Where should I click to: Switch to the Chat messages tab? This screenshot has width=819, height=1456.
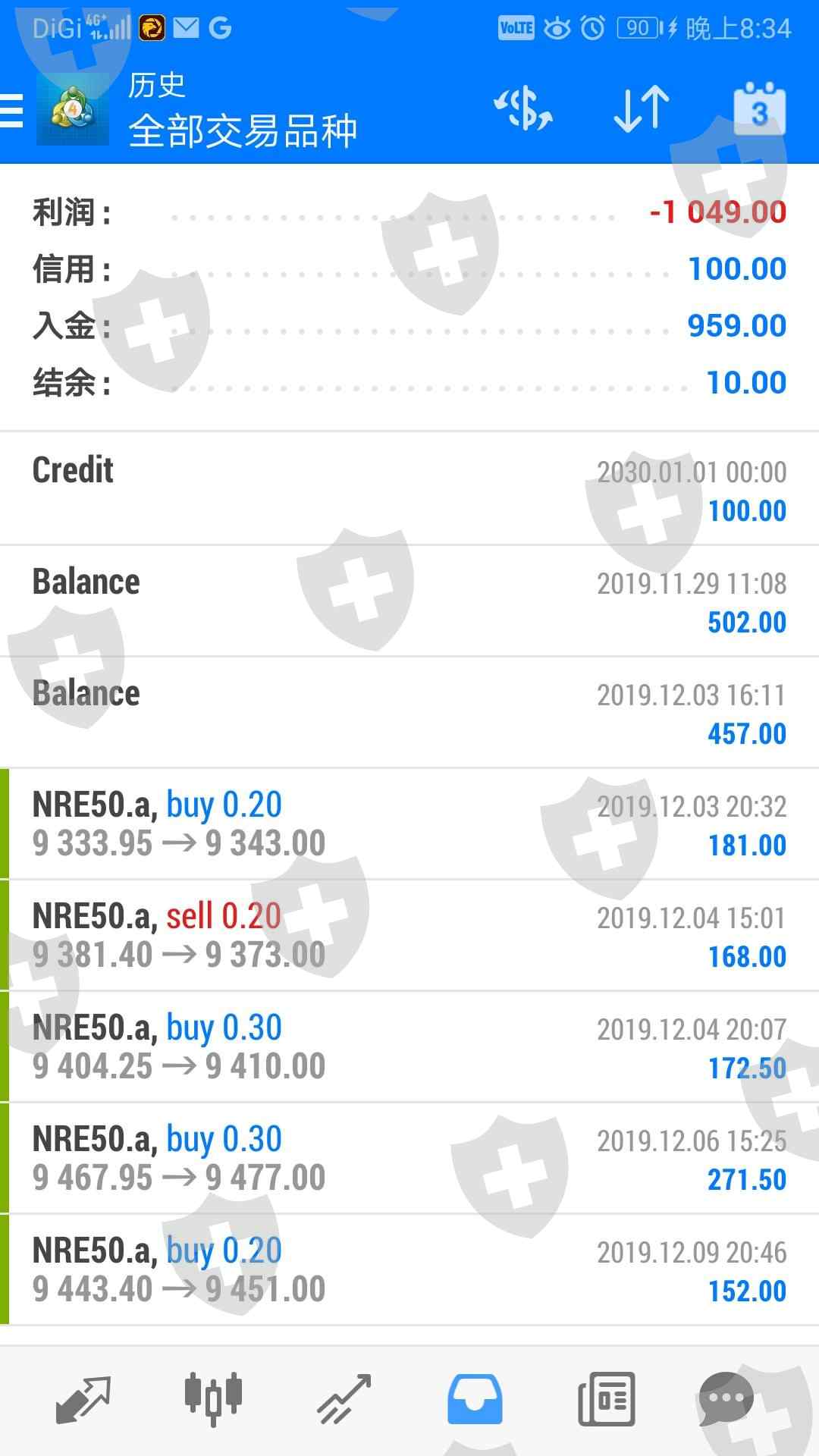[726, 1399]
